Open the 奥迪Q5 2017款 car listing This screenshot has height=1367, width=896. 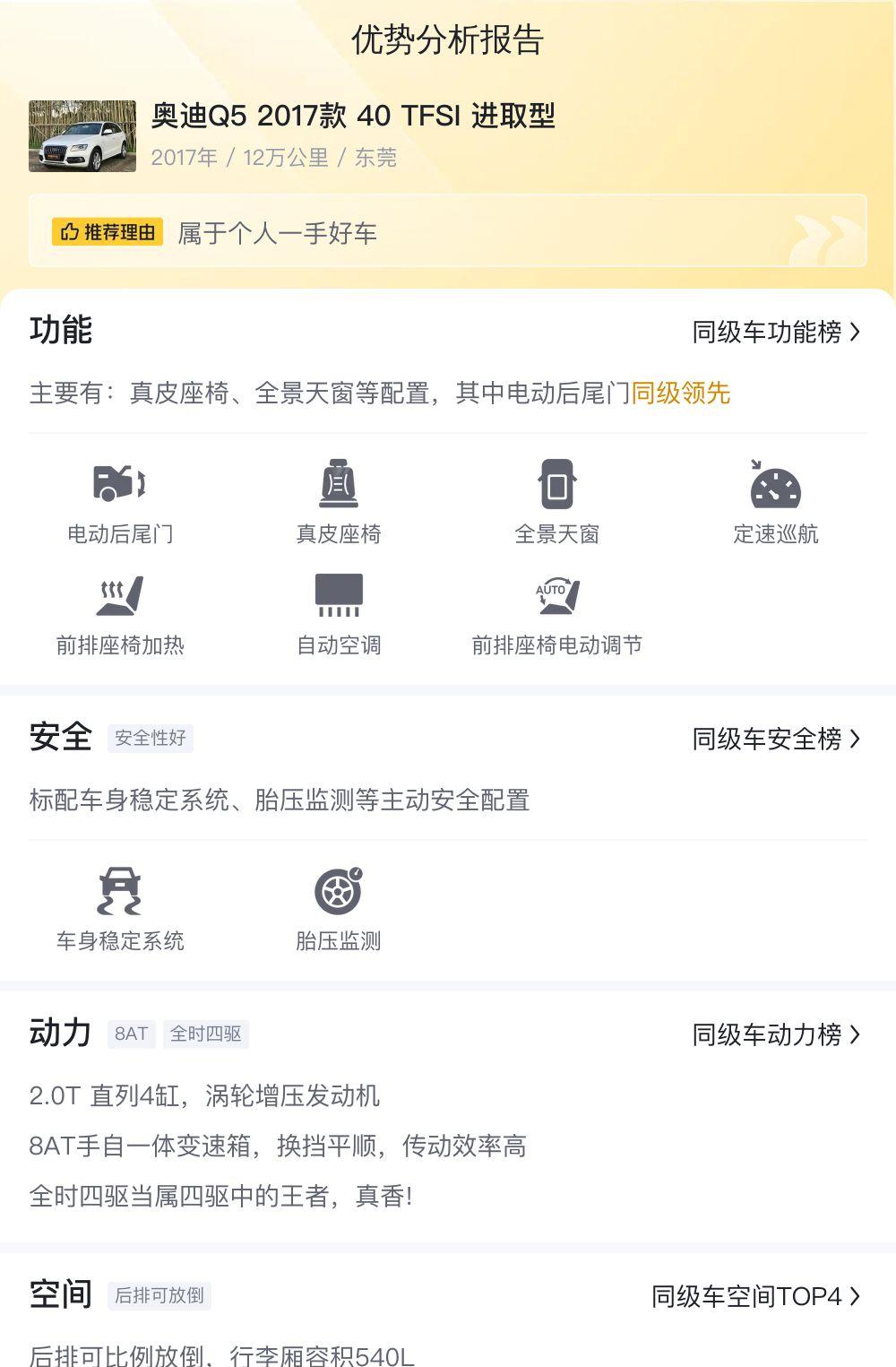click(x=353, y=117)
